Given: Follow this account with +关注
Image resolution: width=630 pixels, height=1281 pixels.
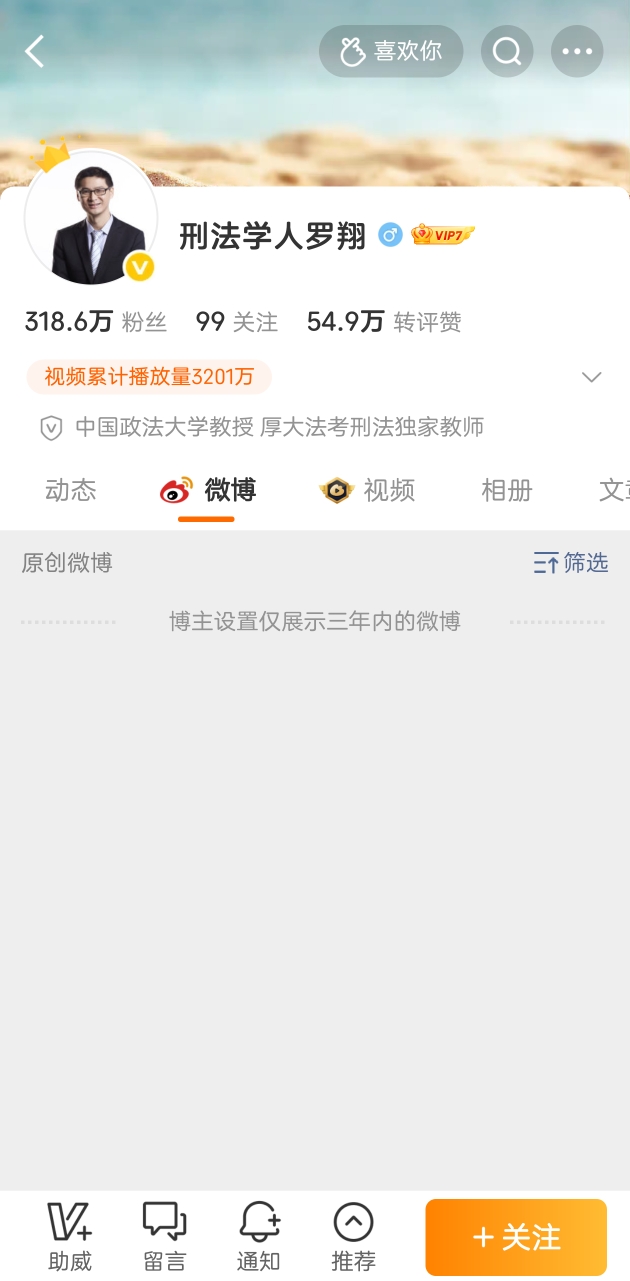Looking at the screenshot, I should click(x=516, y=1237).
